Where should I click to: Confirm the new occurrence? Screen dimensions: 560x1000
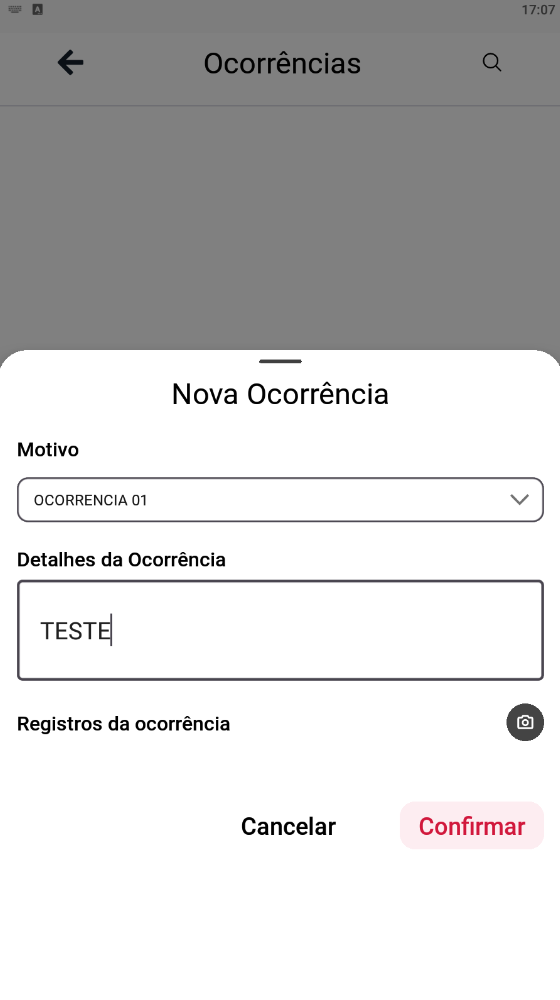tap(472, 826)
